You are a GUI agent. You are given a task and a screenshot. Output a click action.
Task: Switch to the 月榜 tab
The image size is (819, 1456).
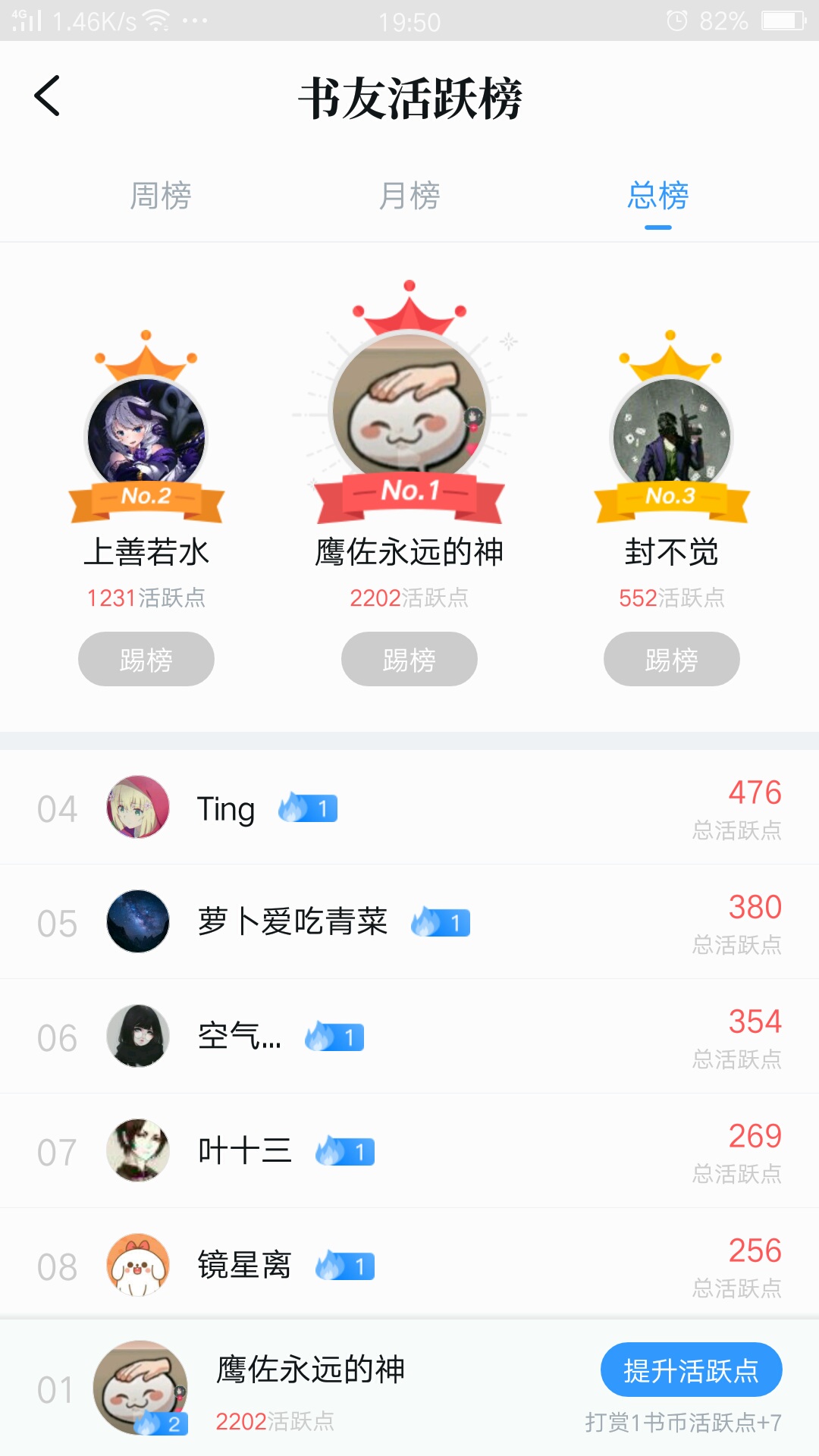click(x=409, y=196)
